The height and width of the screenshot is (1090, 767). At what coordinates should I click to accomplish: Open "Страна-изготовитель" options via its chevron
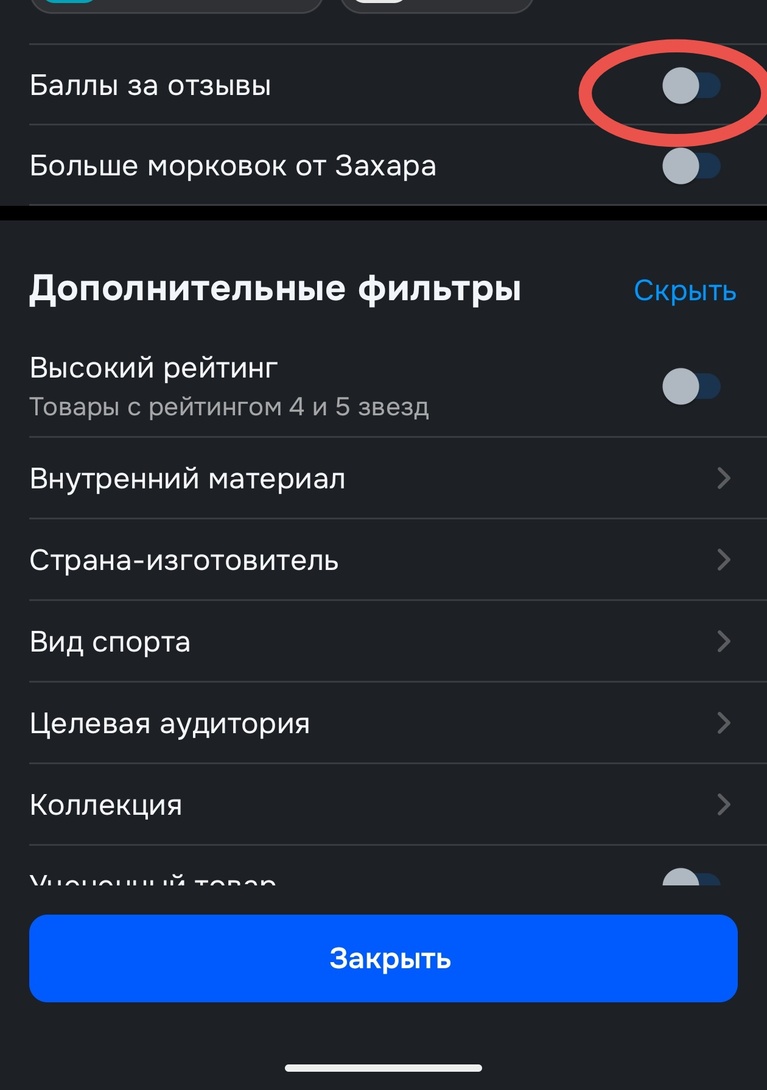pos(723,560)
